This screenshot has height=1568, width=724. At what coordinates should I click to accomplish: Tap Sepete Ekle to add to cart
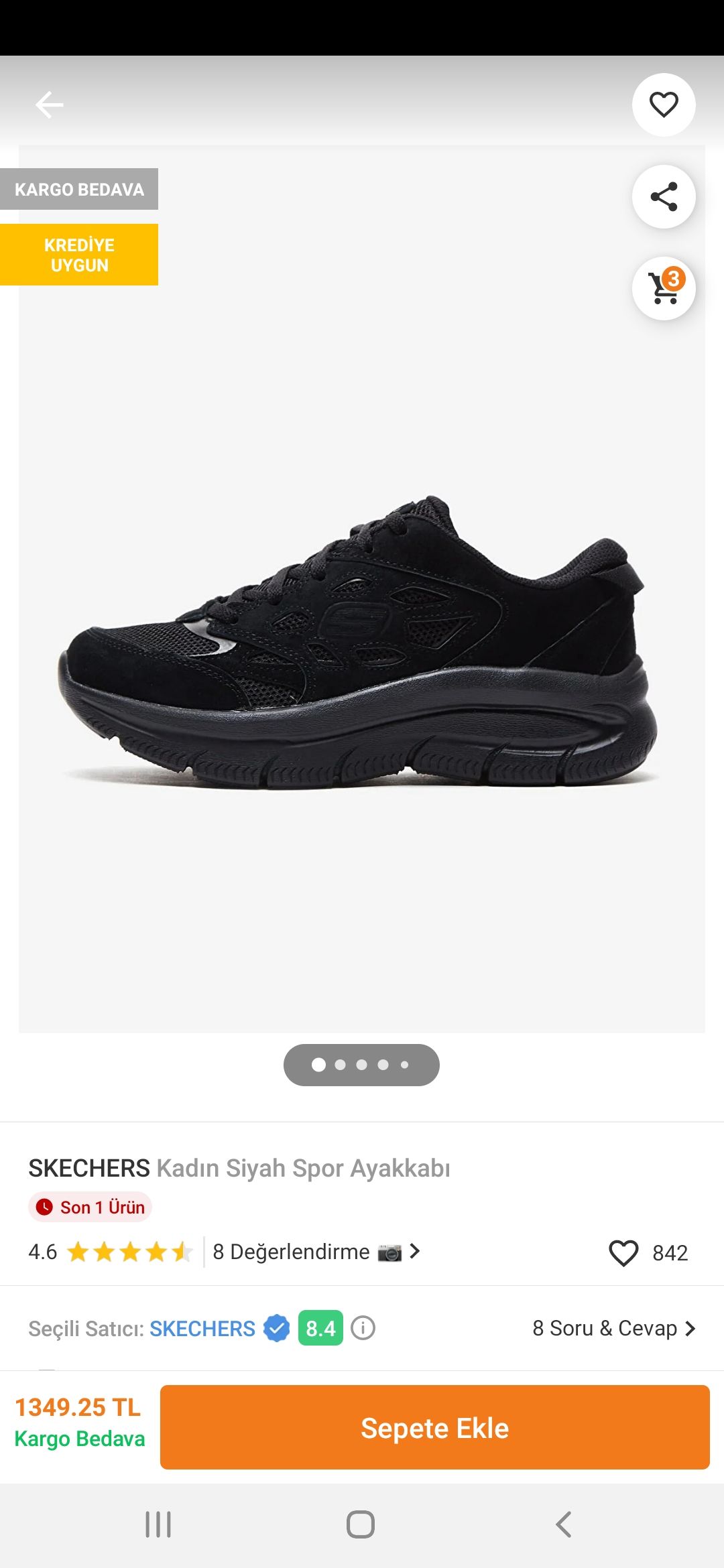click(434, 1427)
